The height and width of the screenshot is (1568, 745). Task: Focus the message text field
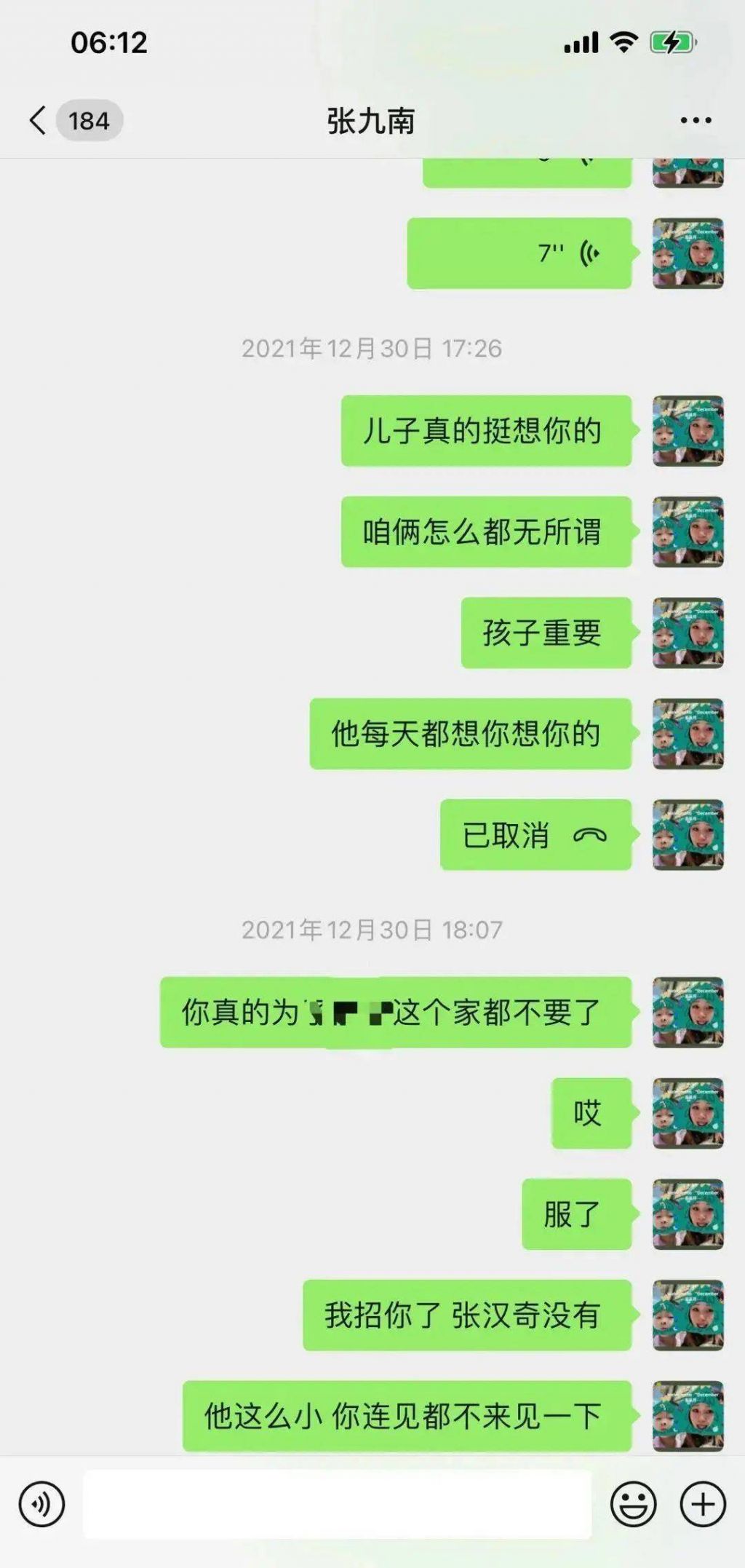tap(337, 1504)
